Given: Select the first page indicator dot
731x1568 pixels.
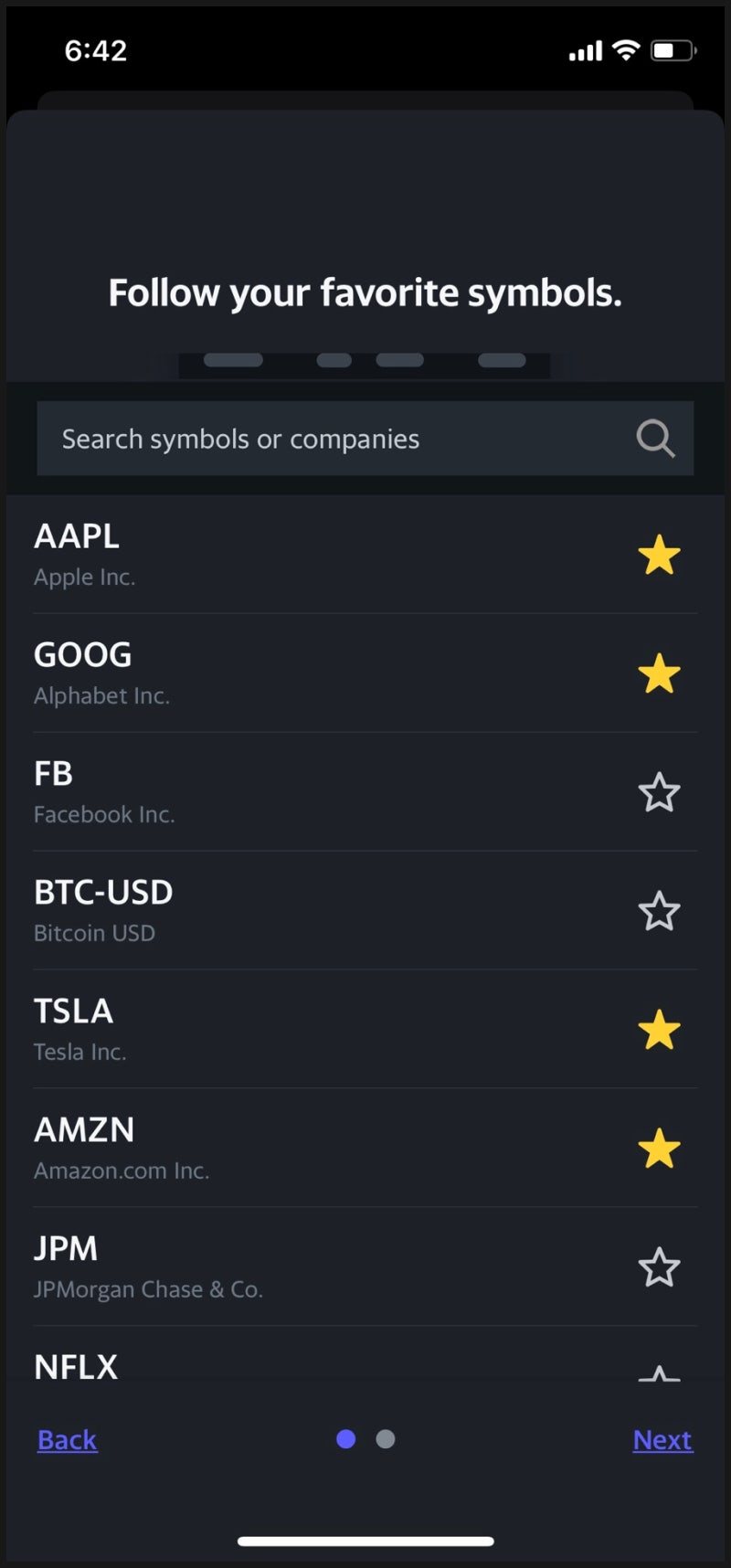Looking at the screenshot, I should tap(345, 1439).
